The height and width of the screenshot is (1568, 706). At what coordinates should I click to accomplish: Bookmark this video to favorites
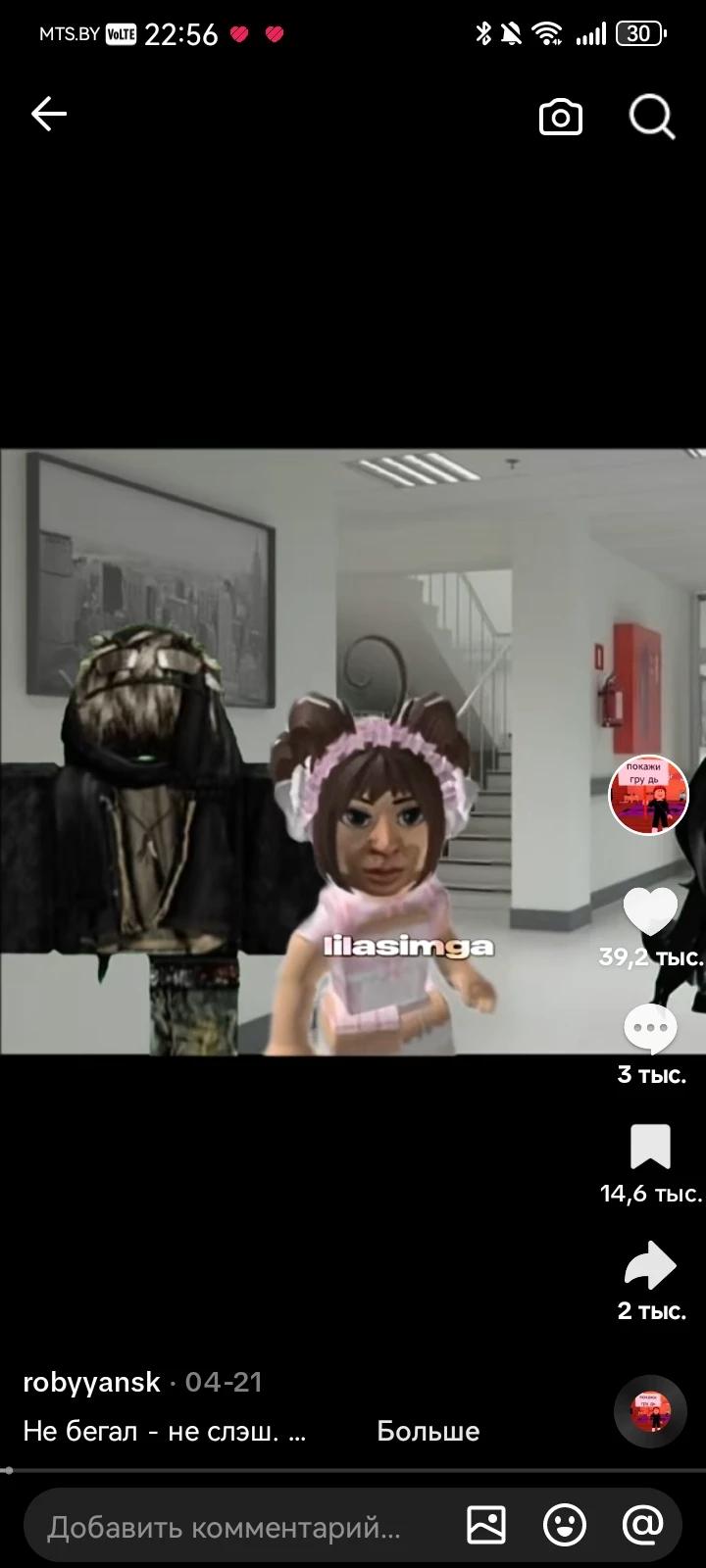[650, 1147]
